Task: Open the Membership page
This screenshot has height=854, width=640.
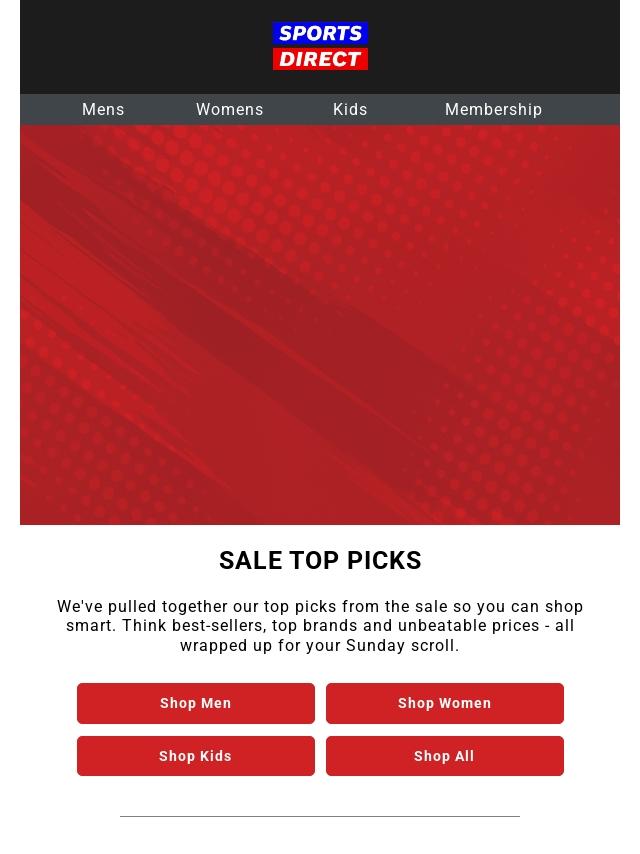Action: [x=493, y=110]
